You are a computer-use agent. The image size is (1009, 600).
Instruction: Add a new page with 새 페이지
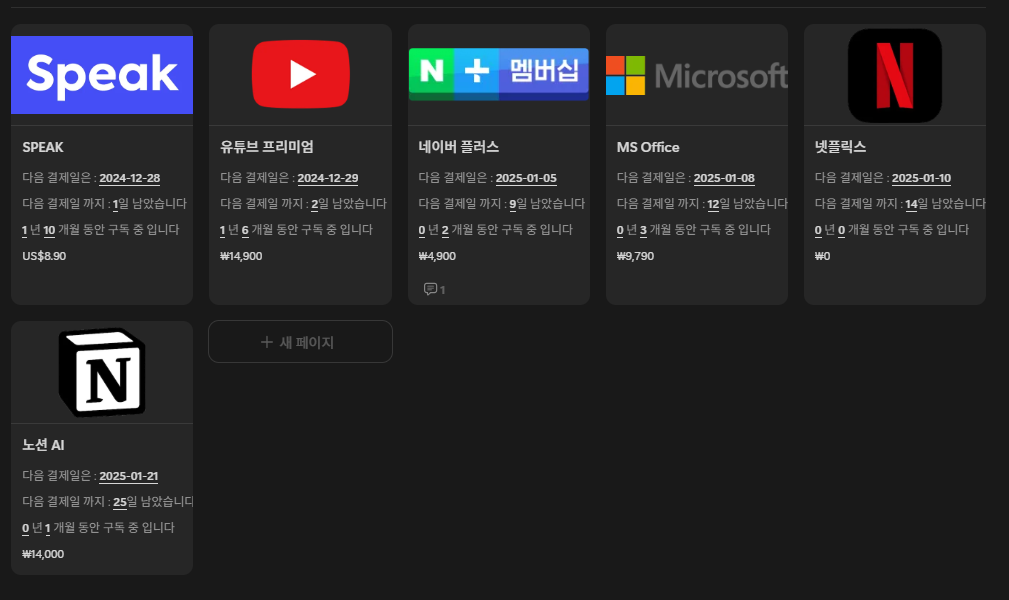tap(300, 342)
